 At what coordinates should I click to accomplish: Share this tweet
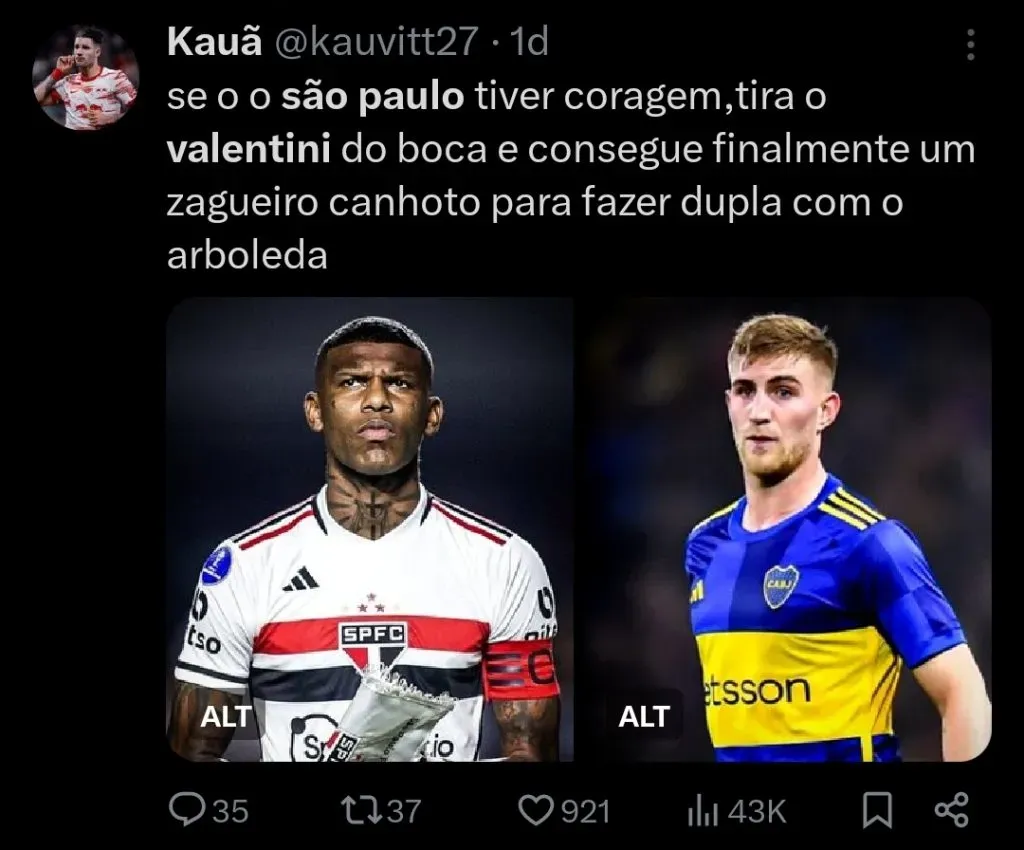(950, 809)
